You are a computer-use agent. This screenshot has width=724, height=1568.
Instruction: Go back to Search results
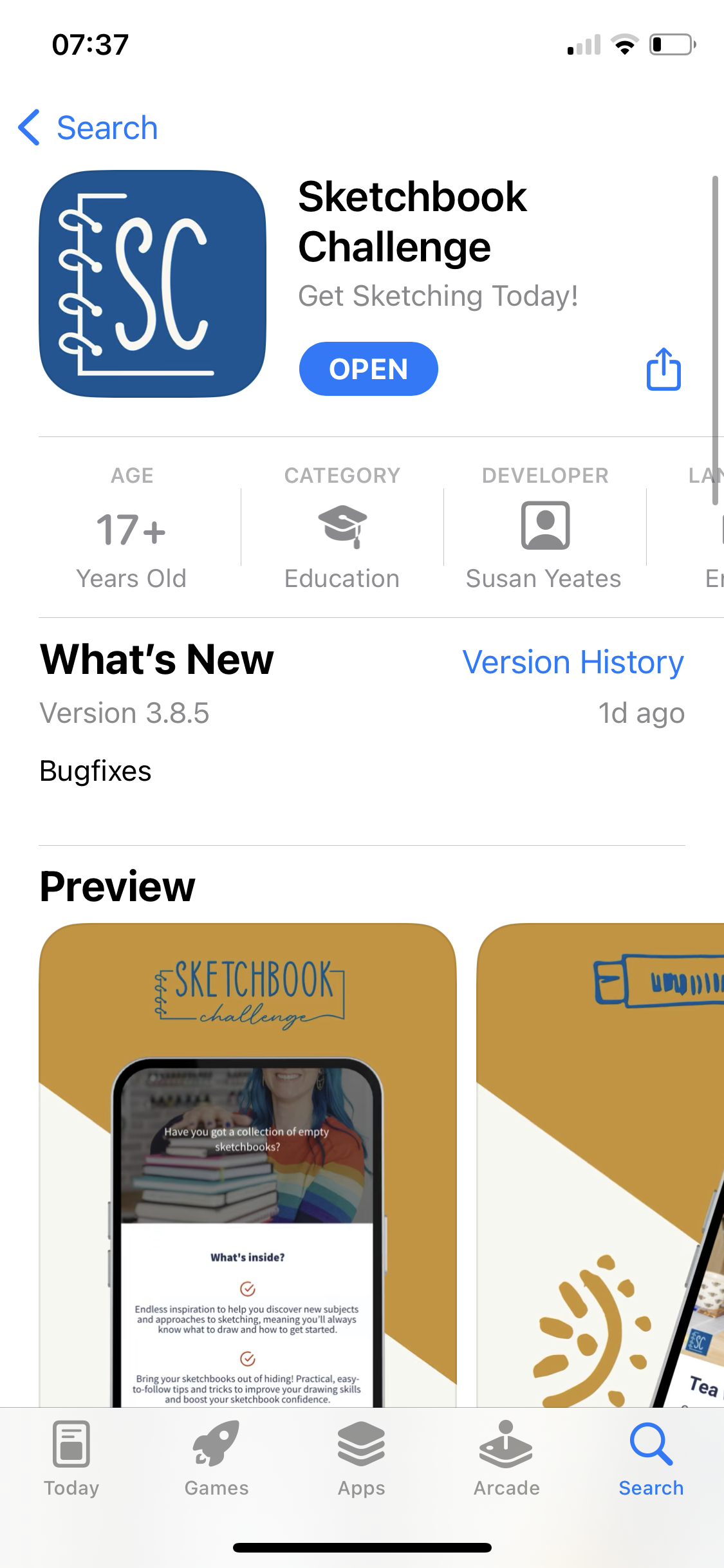(x=89, y=127)
